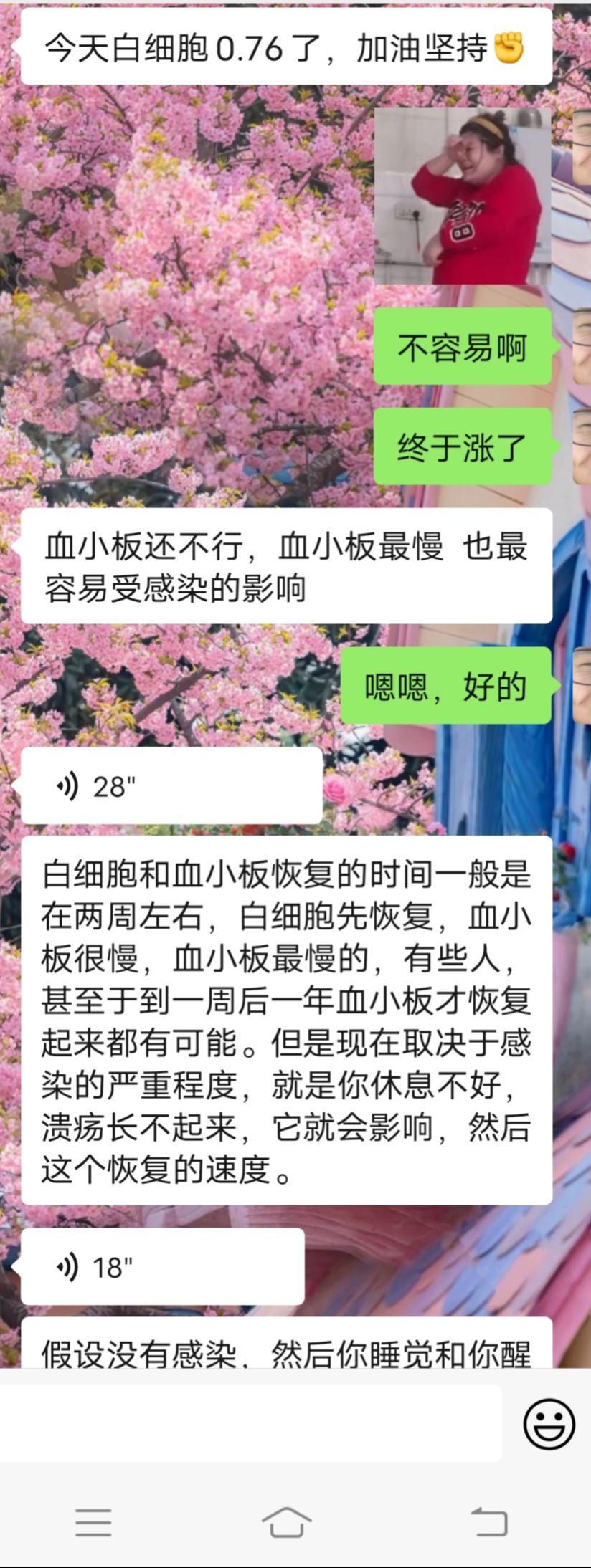The width and height of the screenshot is (591, 1568).
Task: Play the 18-second voice message
Action: [162, 1267]
